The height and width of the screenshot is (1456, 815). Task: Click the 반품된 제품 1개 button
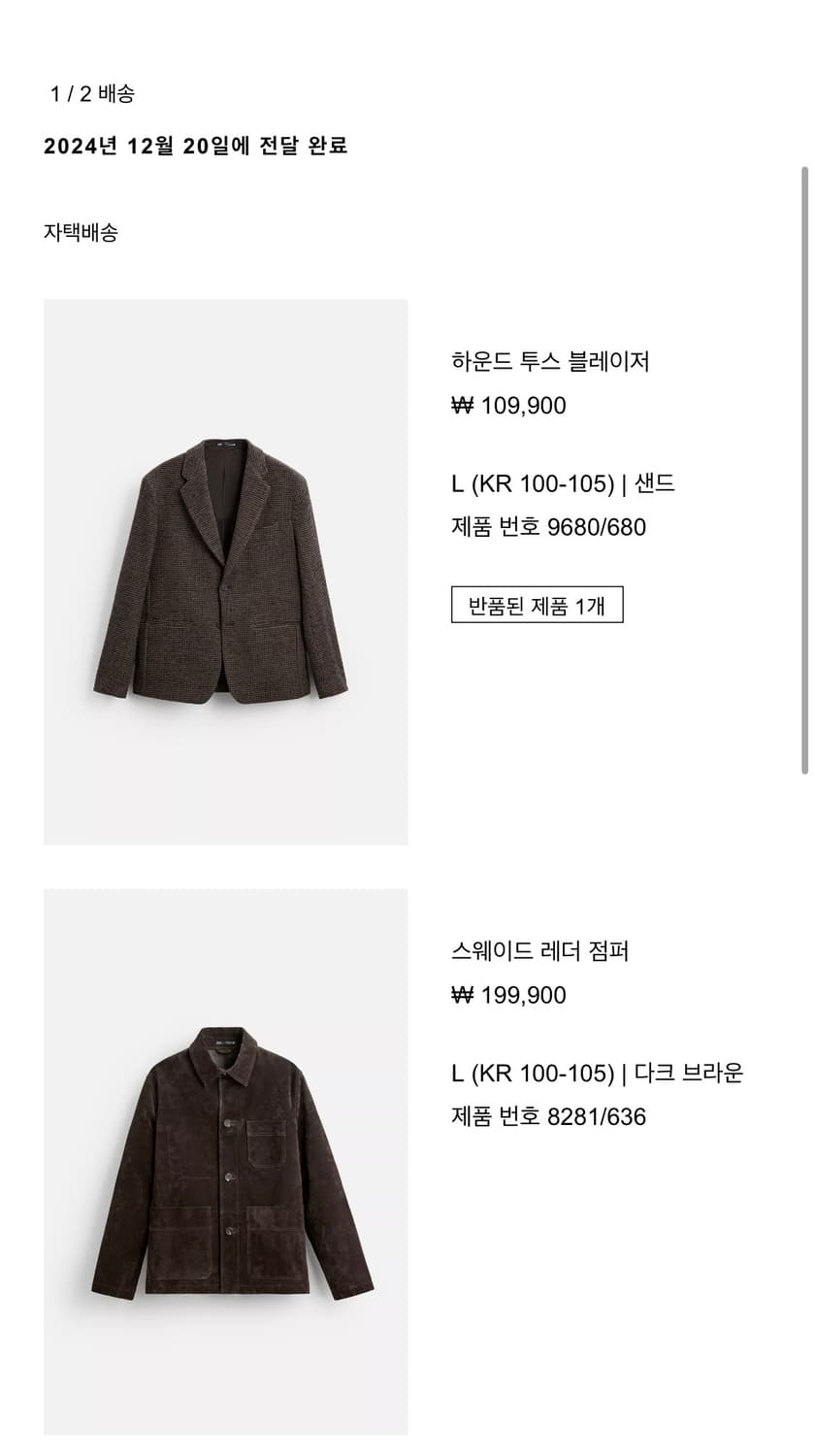coord(537,604)
